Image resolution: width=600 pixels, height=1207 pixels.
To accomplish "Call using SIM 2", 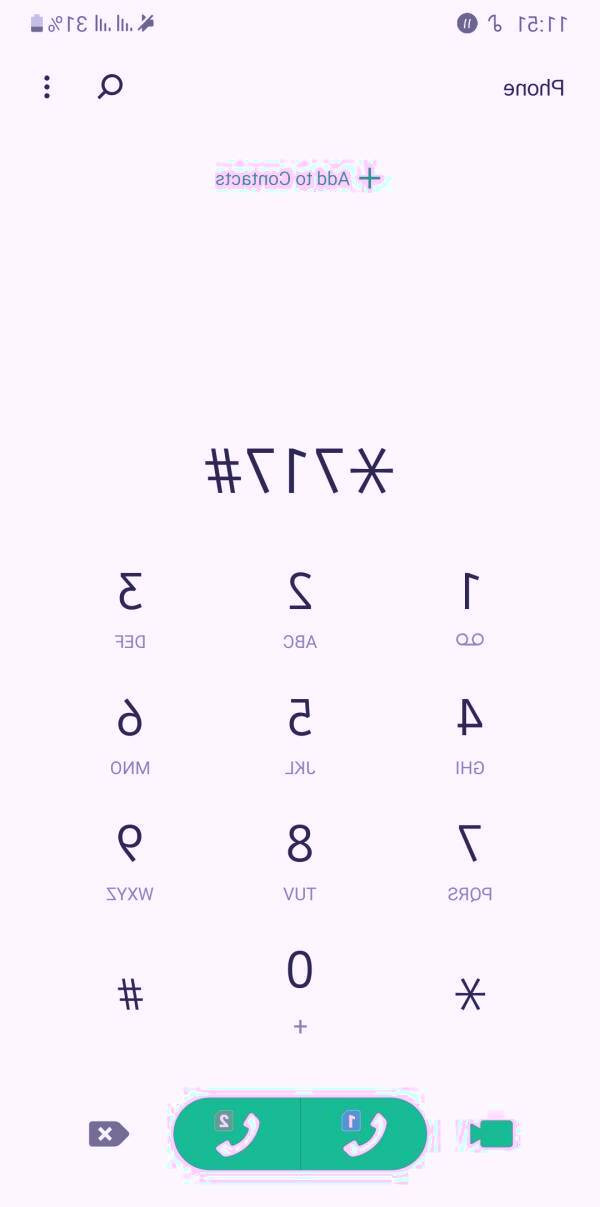I will click(x=237, y=1133).
